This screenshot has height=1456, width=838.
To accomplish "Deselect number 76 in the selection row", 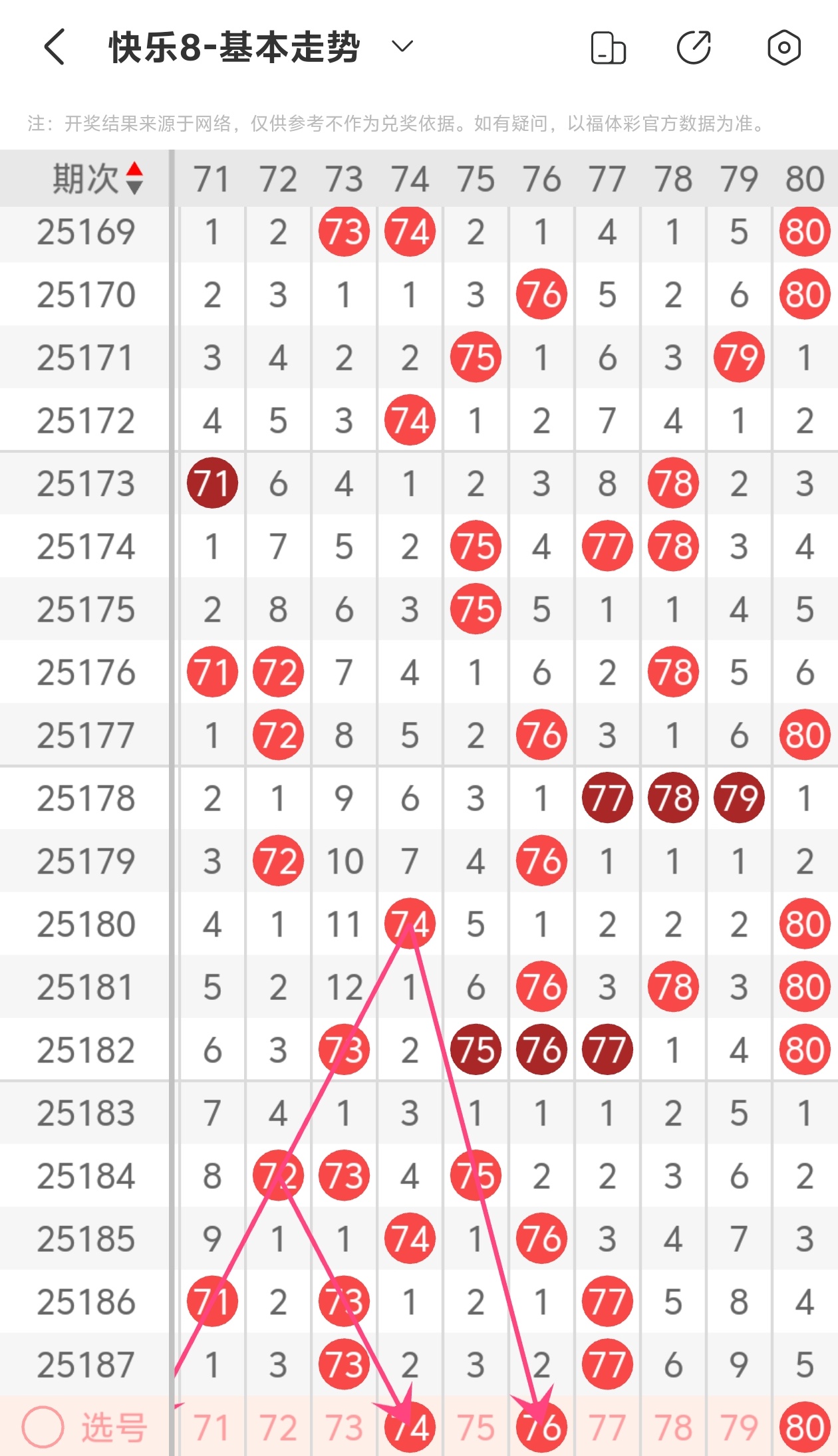I will point(541,1427).
